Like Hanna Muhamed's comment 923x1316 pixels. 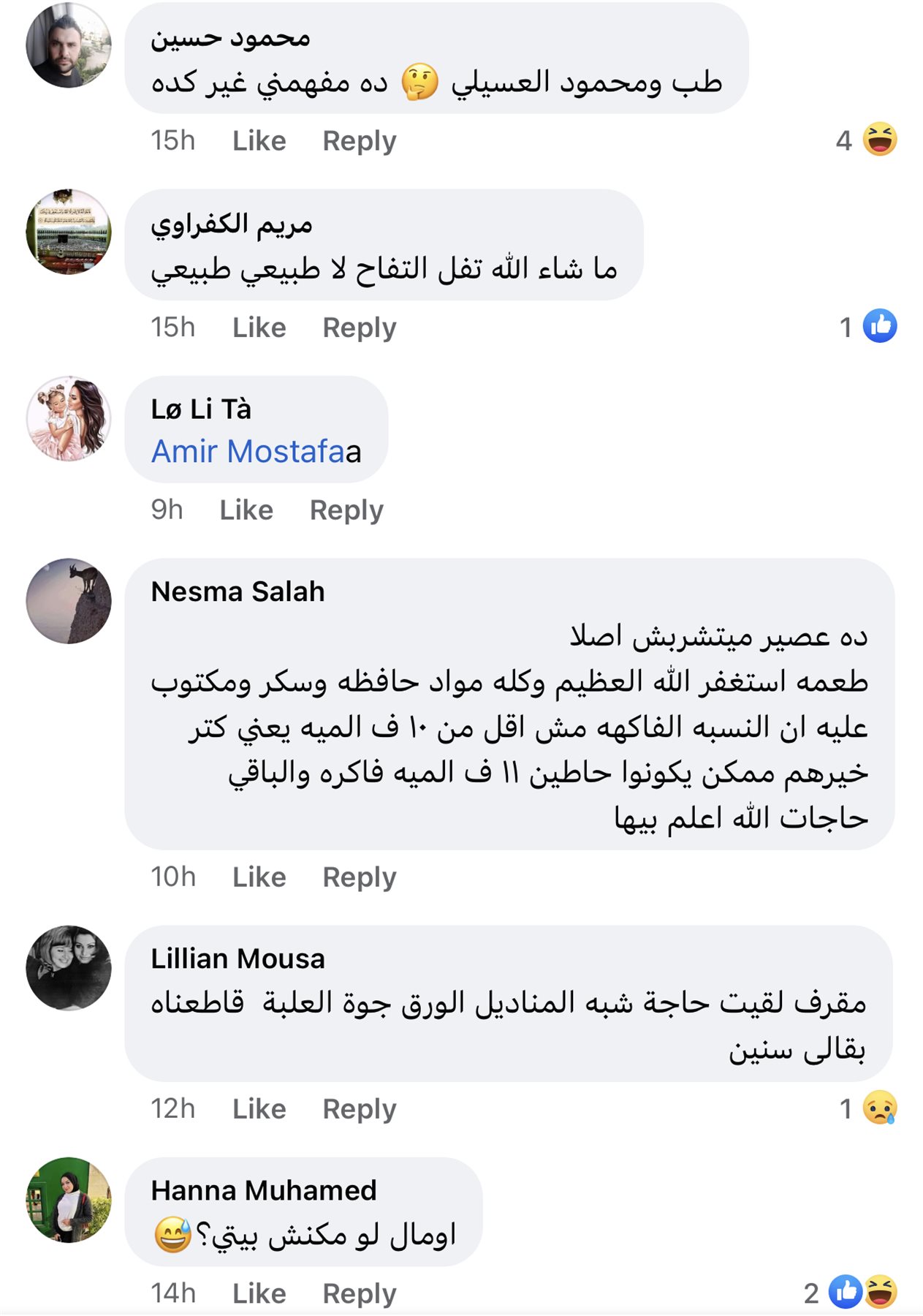pyautogui.click(x=259, y=1293)
